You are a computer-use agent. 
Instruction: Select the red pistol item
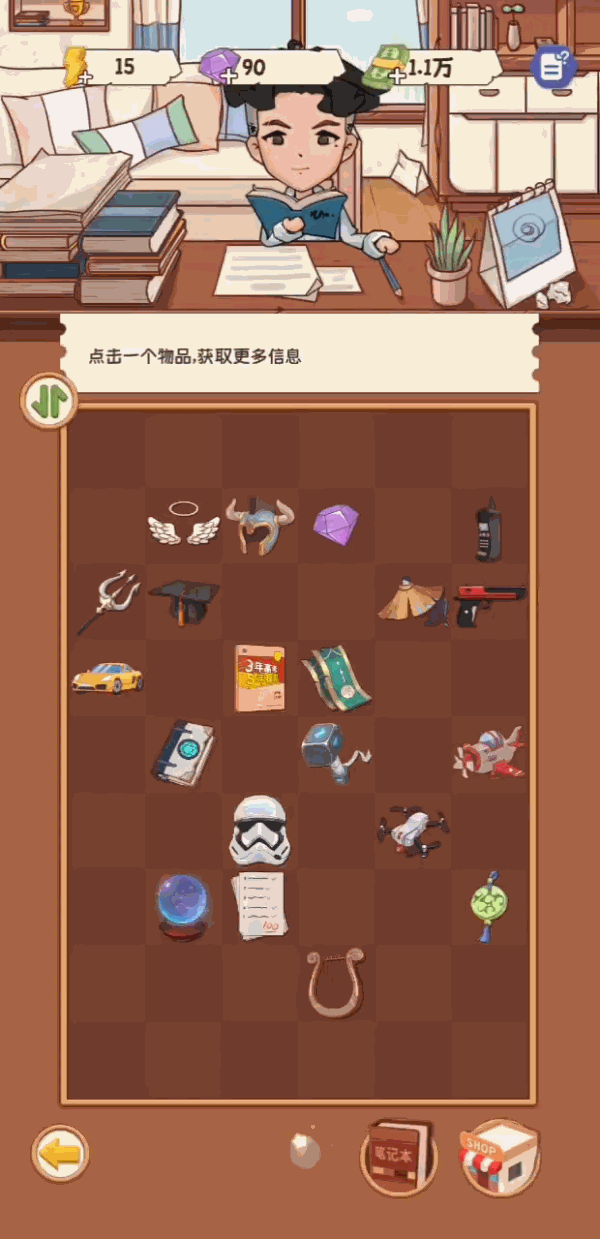coord(489,603)
